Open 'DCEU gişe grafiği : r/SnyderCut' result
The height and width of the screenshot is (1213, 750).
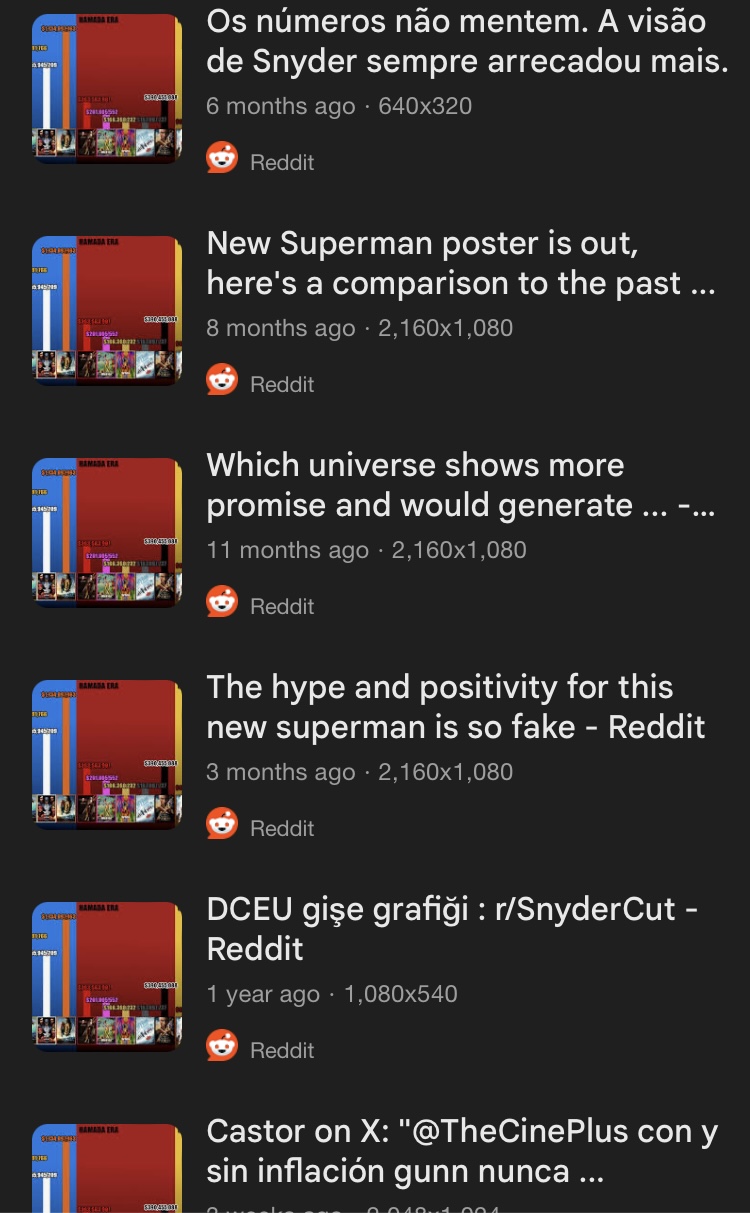(x=452, y=929)
